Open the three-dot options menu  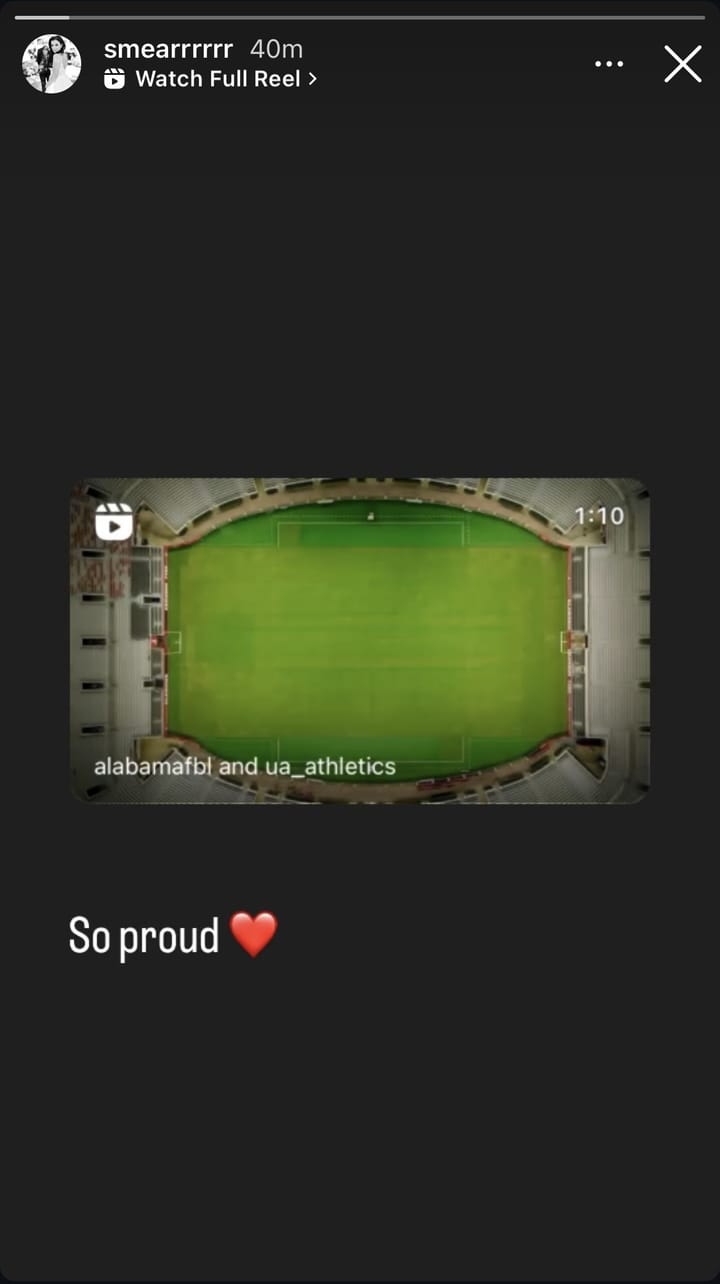click(x=610, y=63)
